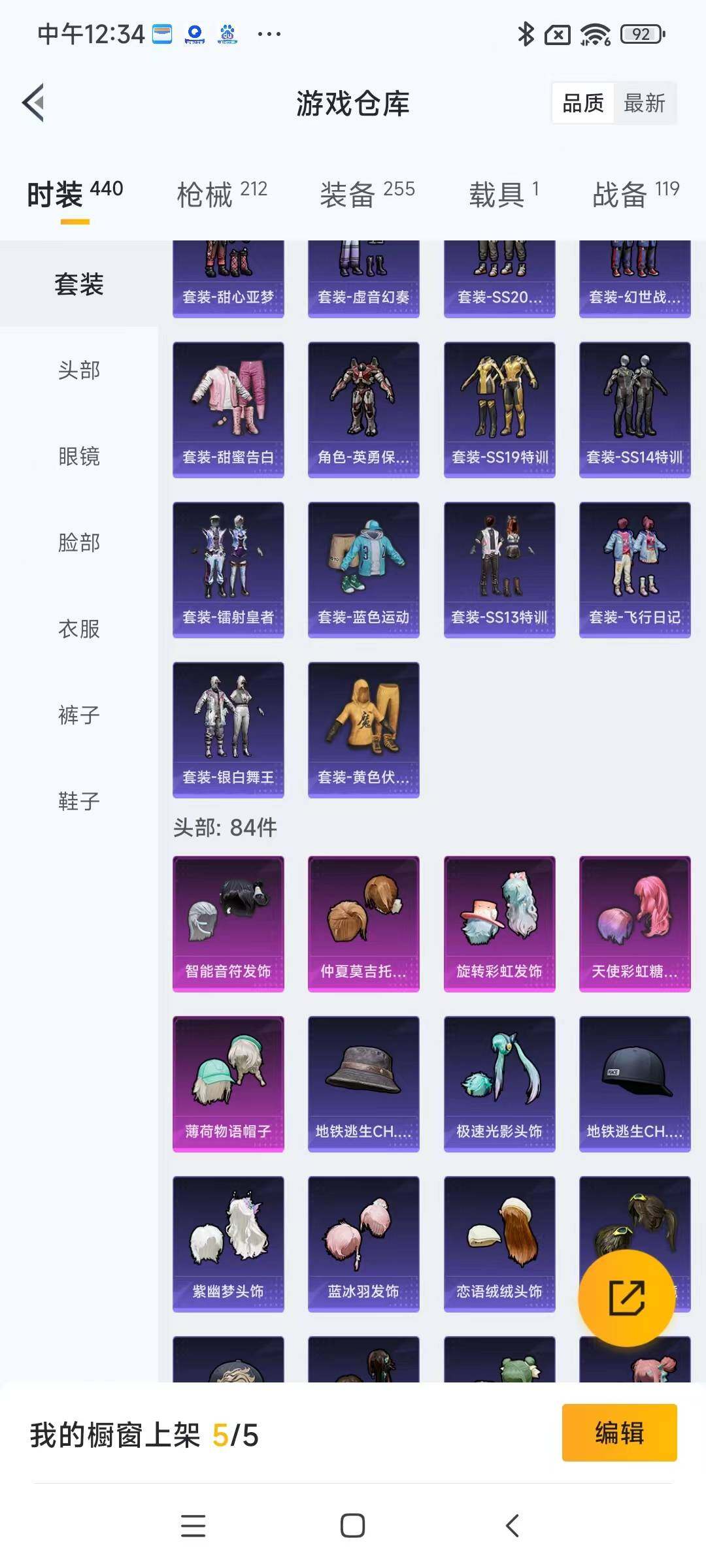
Task: Switch to the 装备 tab
Action: (367, 194)
